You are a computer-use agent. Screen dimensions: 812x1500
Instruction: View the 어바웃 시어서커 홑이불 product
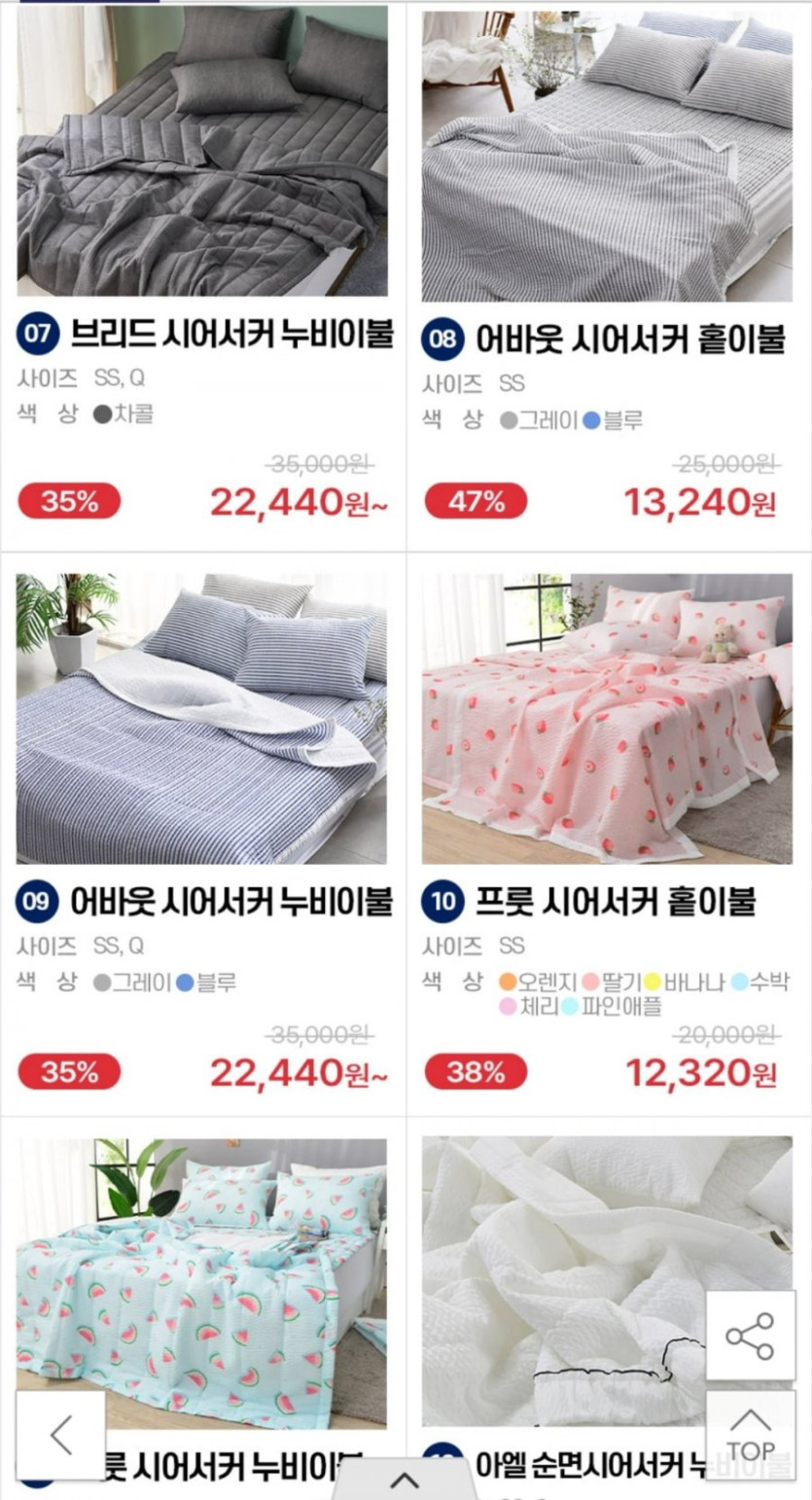(607, 156)
